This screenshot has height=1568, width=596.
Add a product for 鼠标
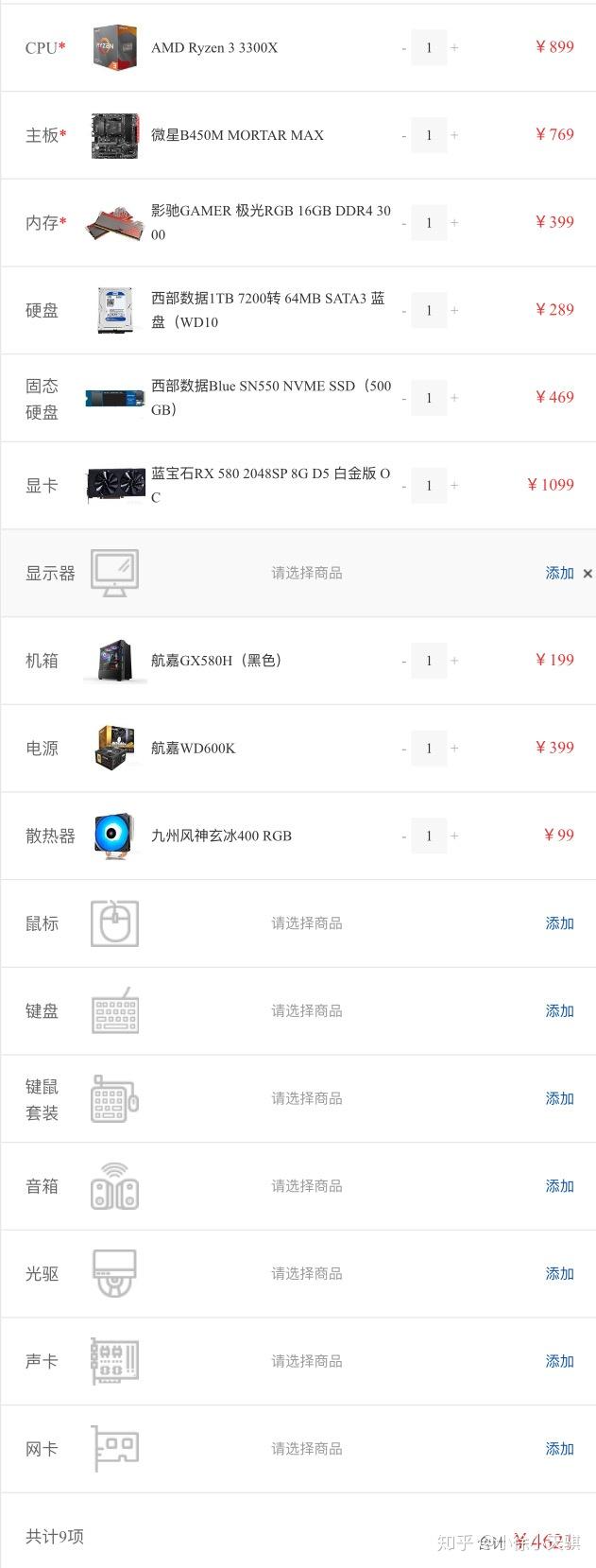(x=559, y=923)
